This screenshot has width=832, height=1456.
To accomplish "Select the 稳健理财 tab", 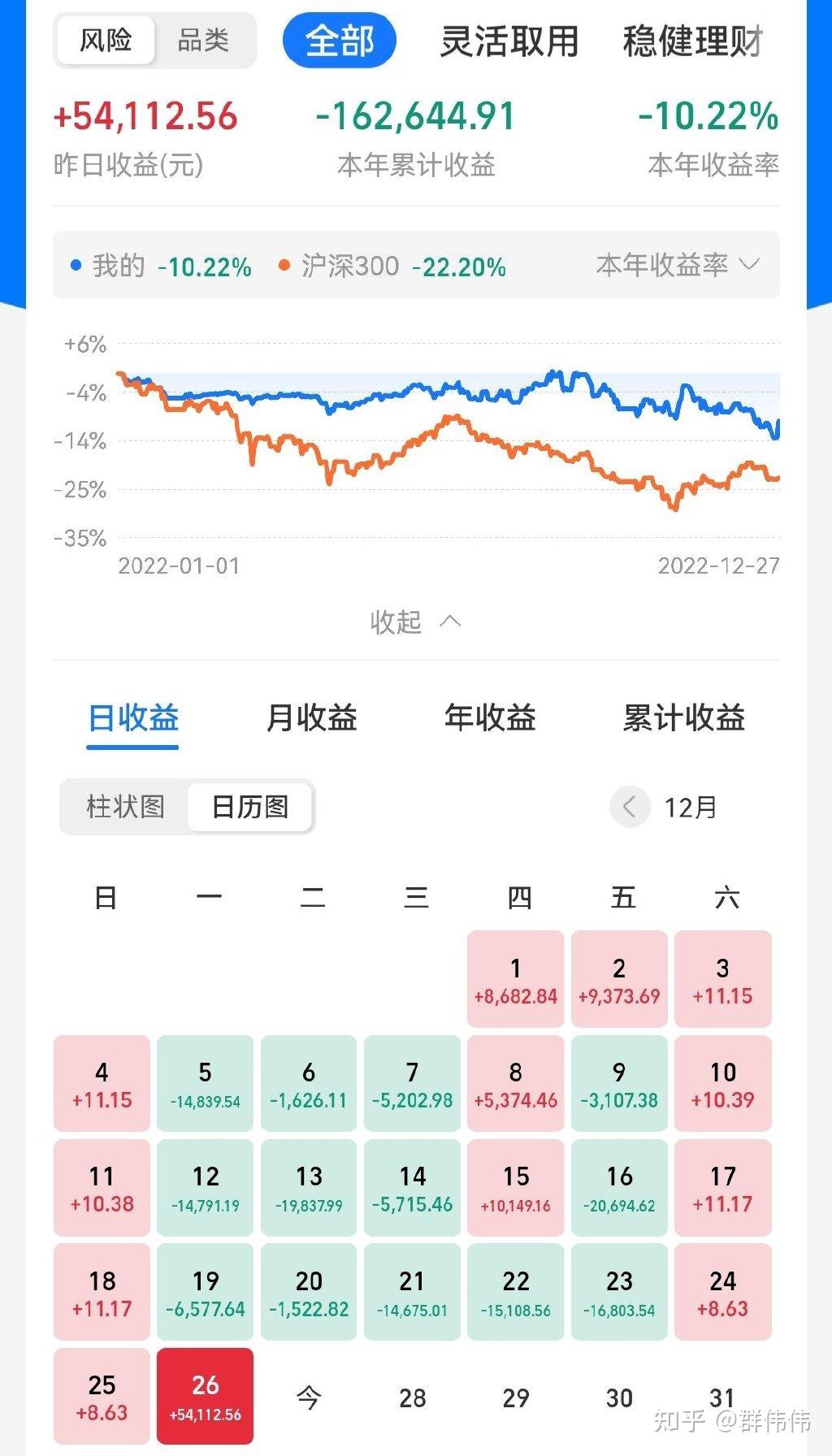I will click(x=693, y=41).
